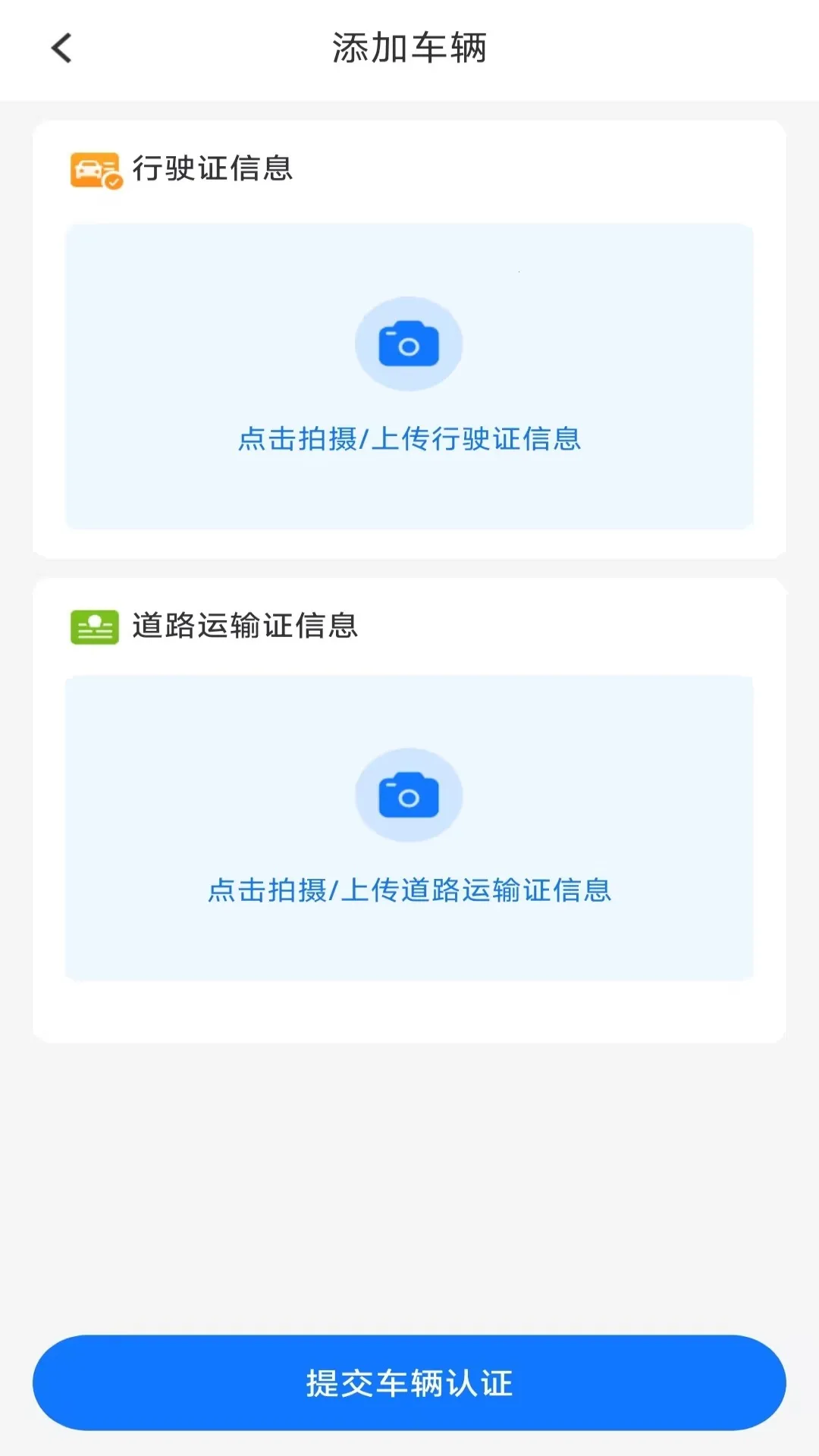Select the camera symbol in the bottom upload card
Viewport: 819px width, 1456px height.
pos(409,795)
